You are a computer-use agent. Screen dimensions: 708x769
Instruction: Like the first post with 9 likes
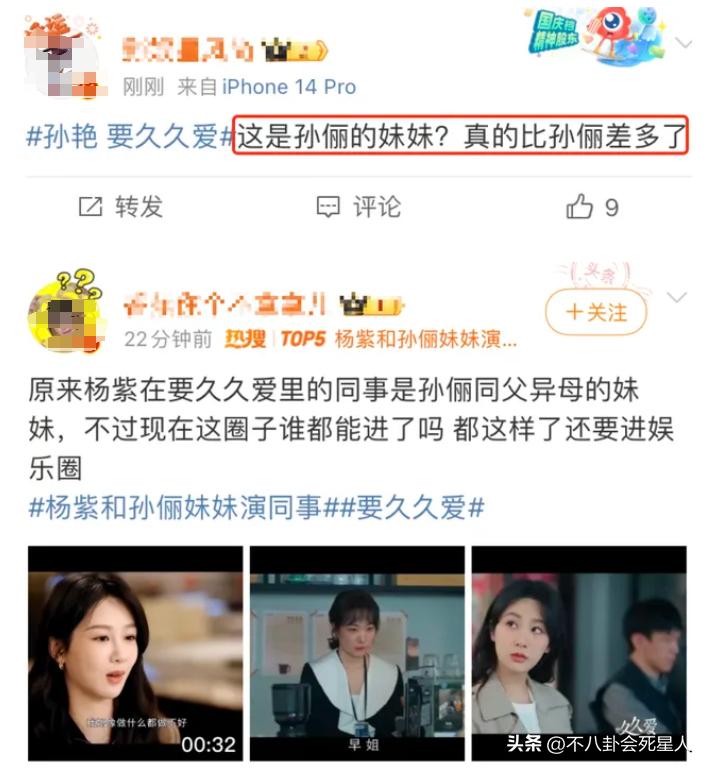tap(592, 207)
